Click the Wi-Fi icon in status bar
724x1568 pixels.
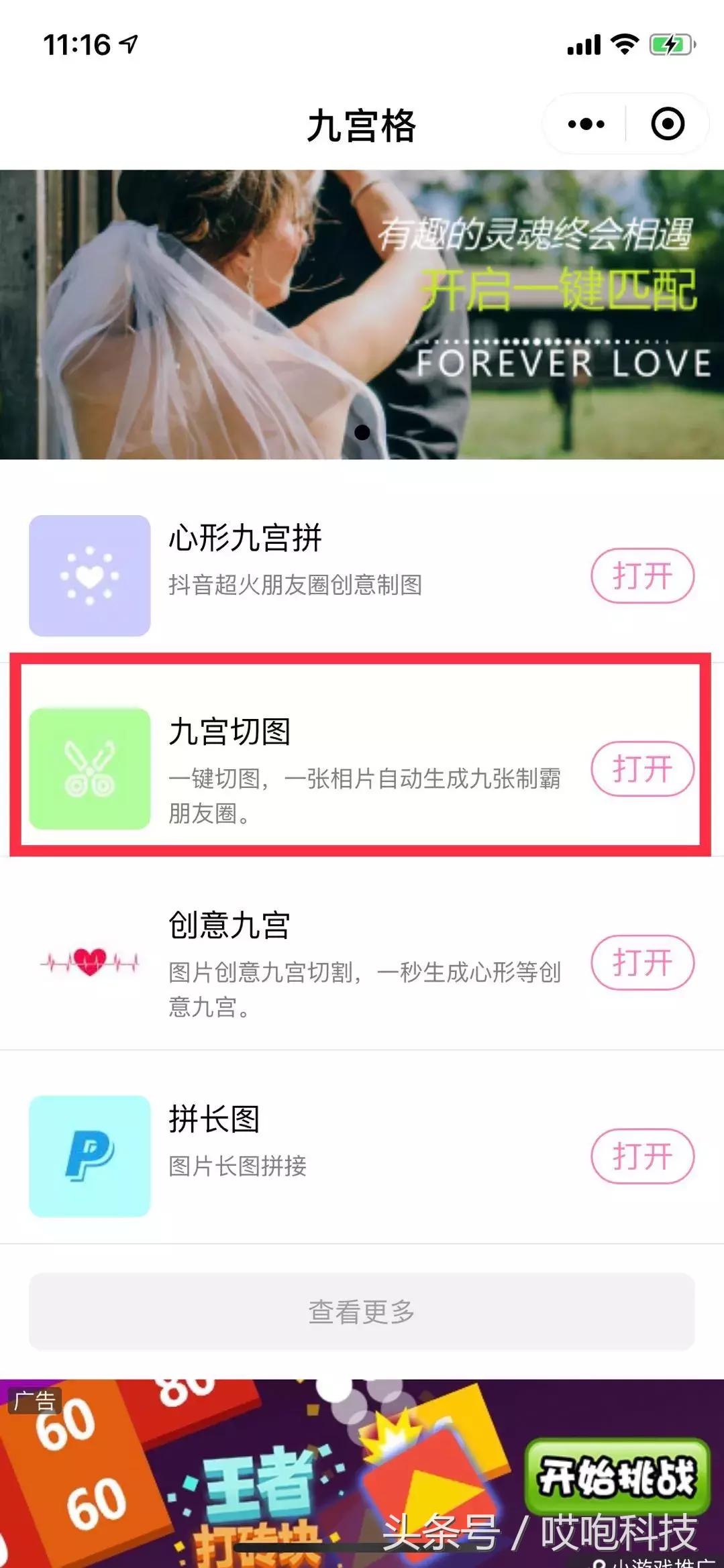pyautogui.click(x=623, y=42)
